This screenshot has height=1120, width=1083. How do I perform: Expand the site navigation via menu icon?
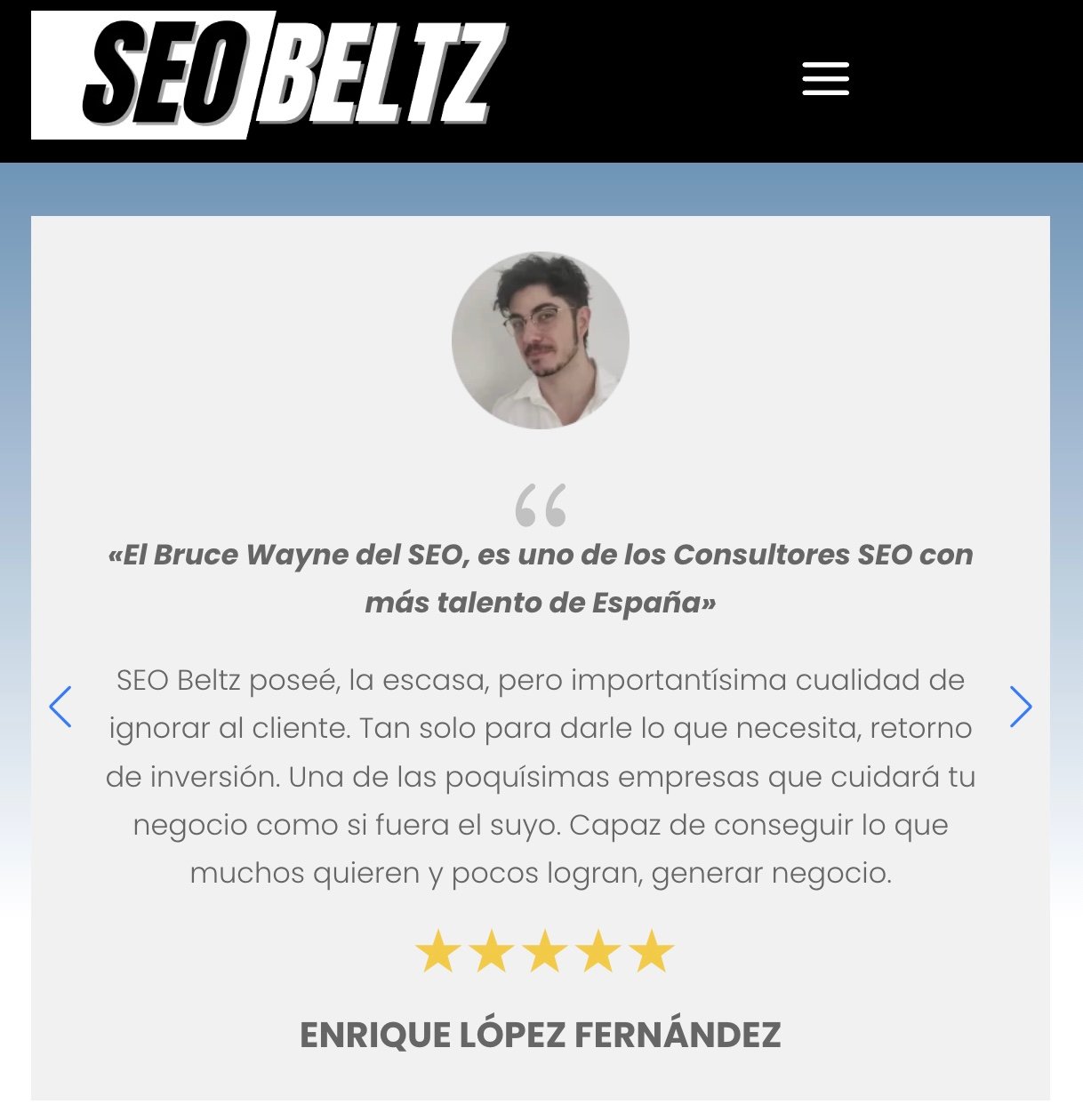pos(826,78)
